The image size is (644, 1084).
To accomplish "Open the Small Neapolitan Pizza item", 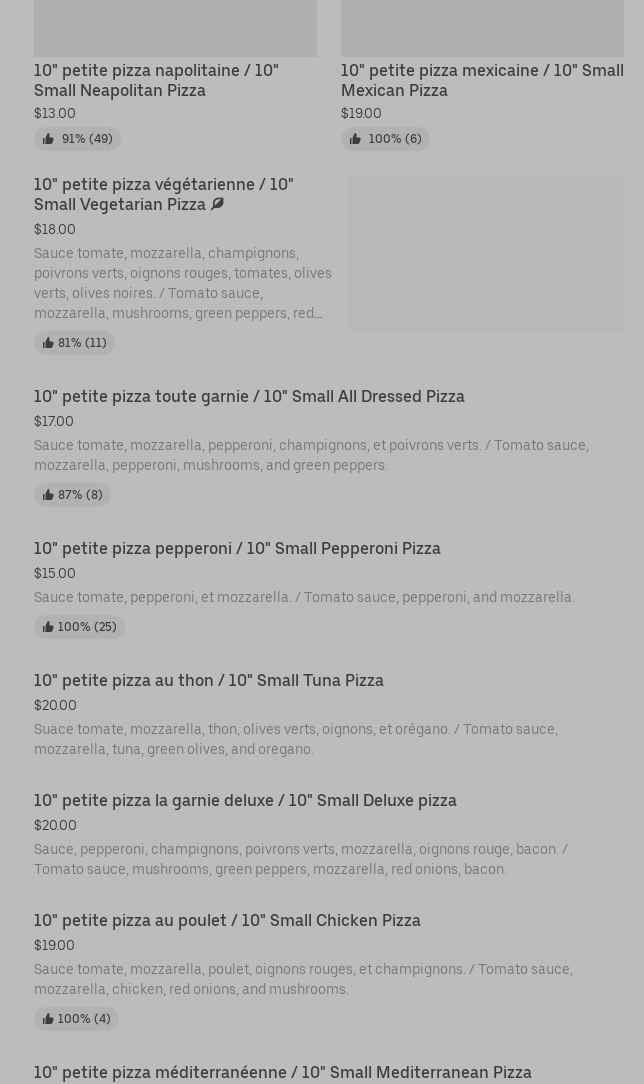I will tap(156, 80).
